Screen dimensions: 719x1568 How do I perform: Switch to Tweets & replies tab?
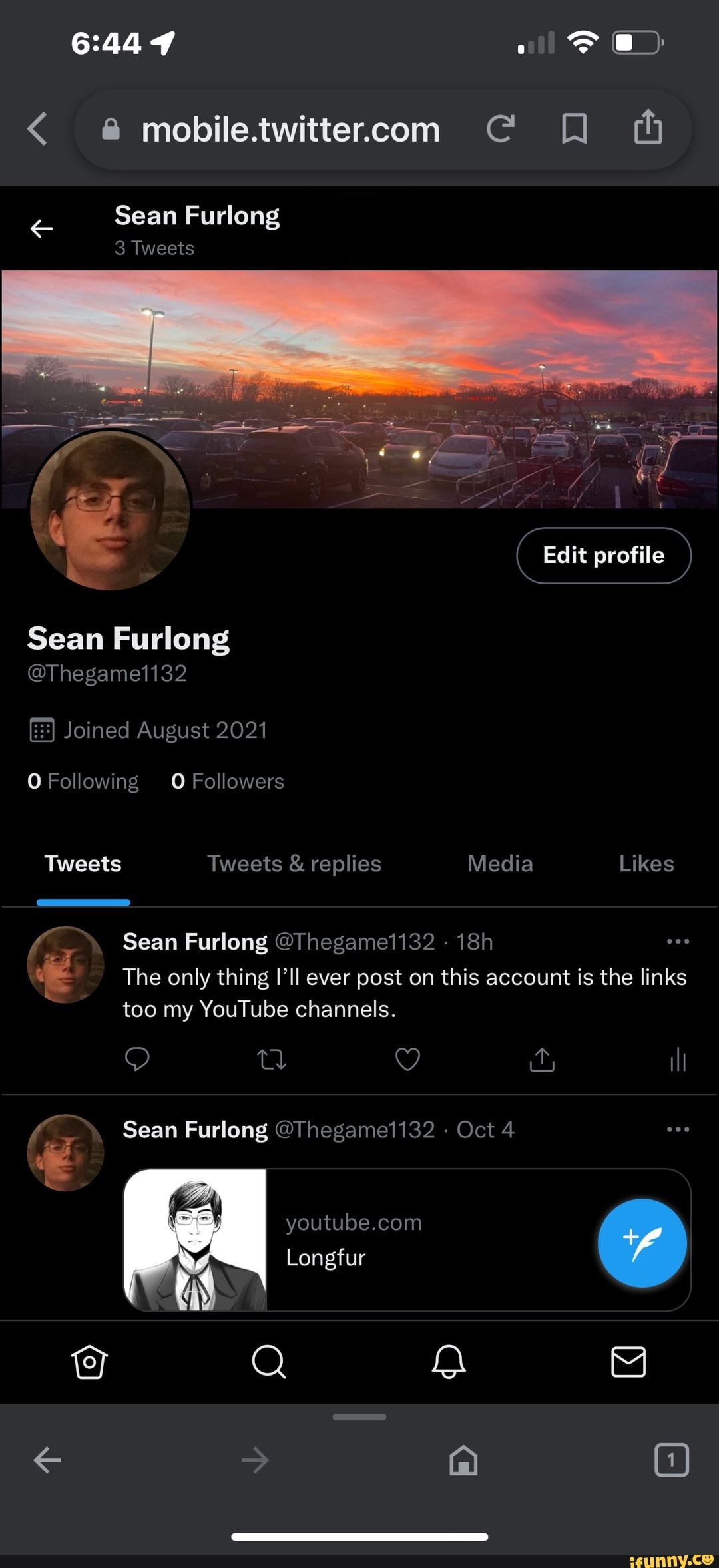pyautogui.click(x=294, y=864)
